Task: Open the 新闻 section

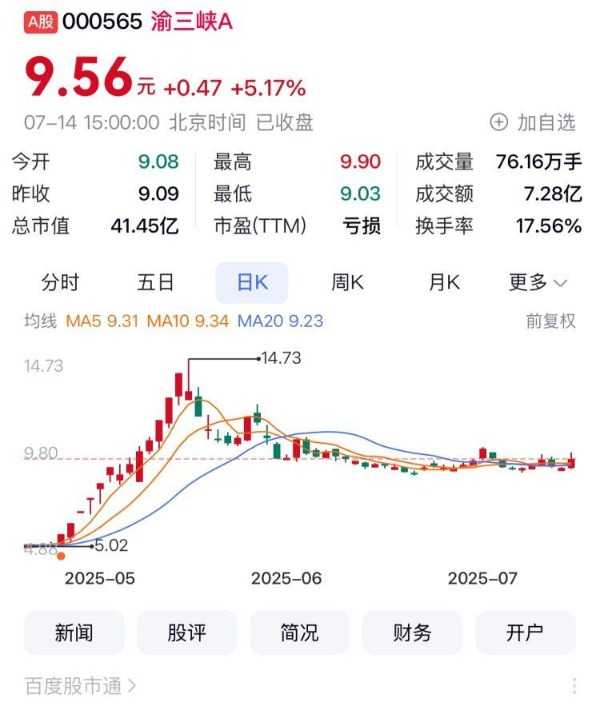Action: (x=74, y=632)
